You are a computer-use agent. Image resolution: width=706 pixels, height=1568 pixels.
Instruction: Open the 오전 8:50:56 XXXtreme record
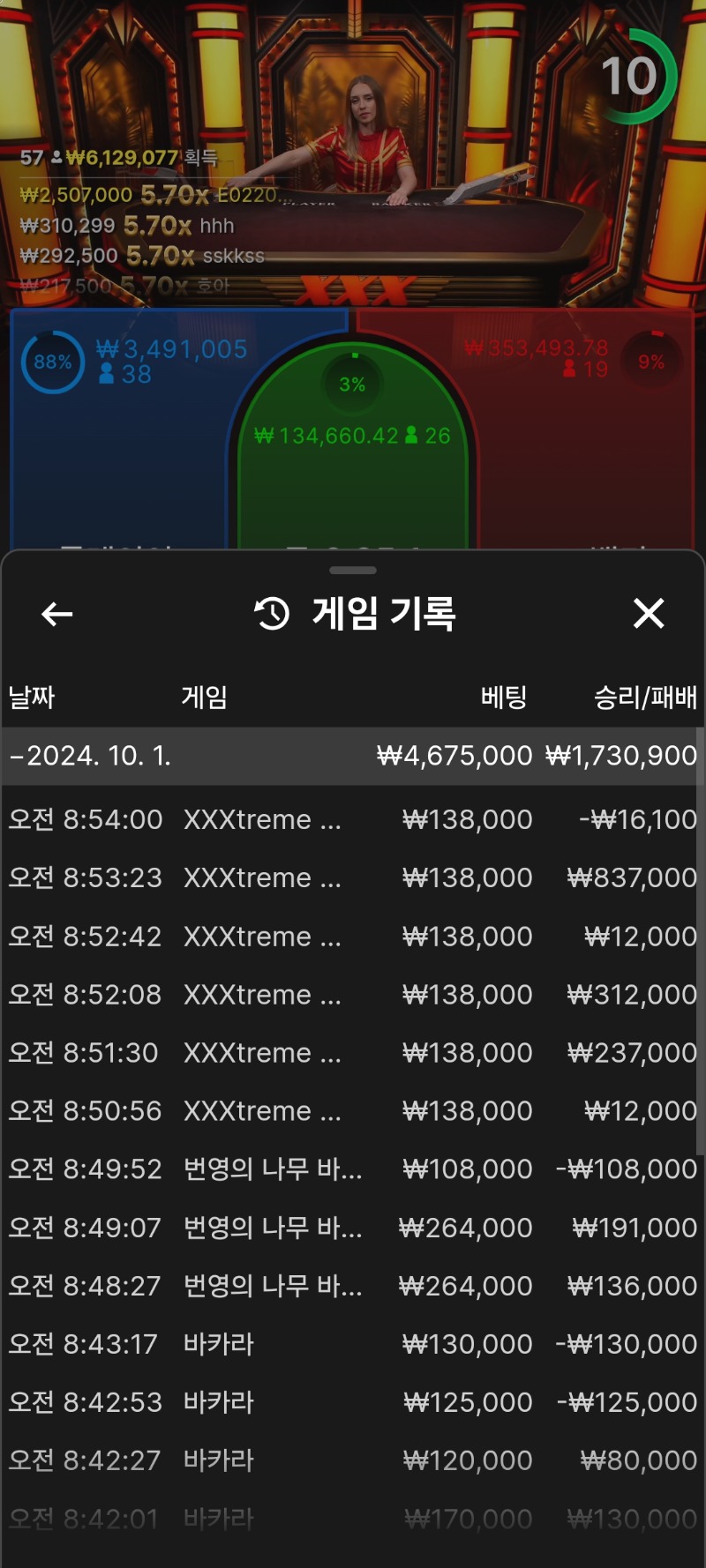click(x=353, y=1110)
